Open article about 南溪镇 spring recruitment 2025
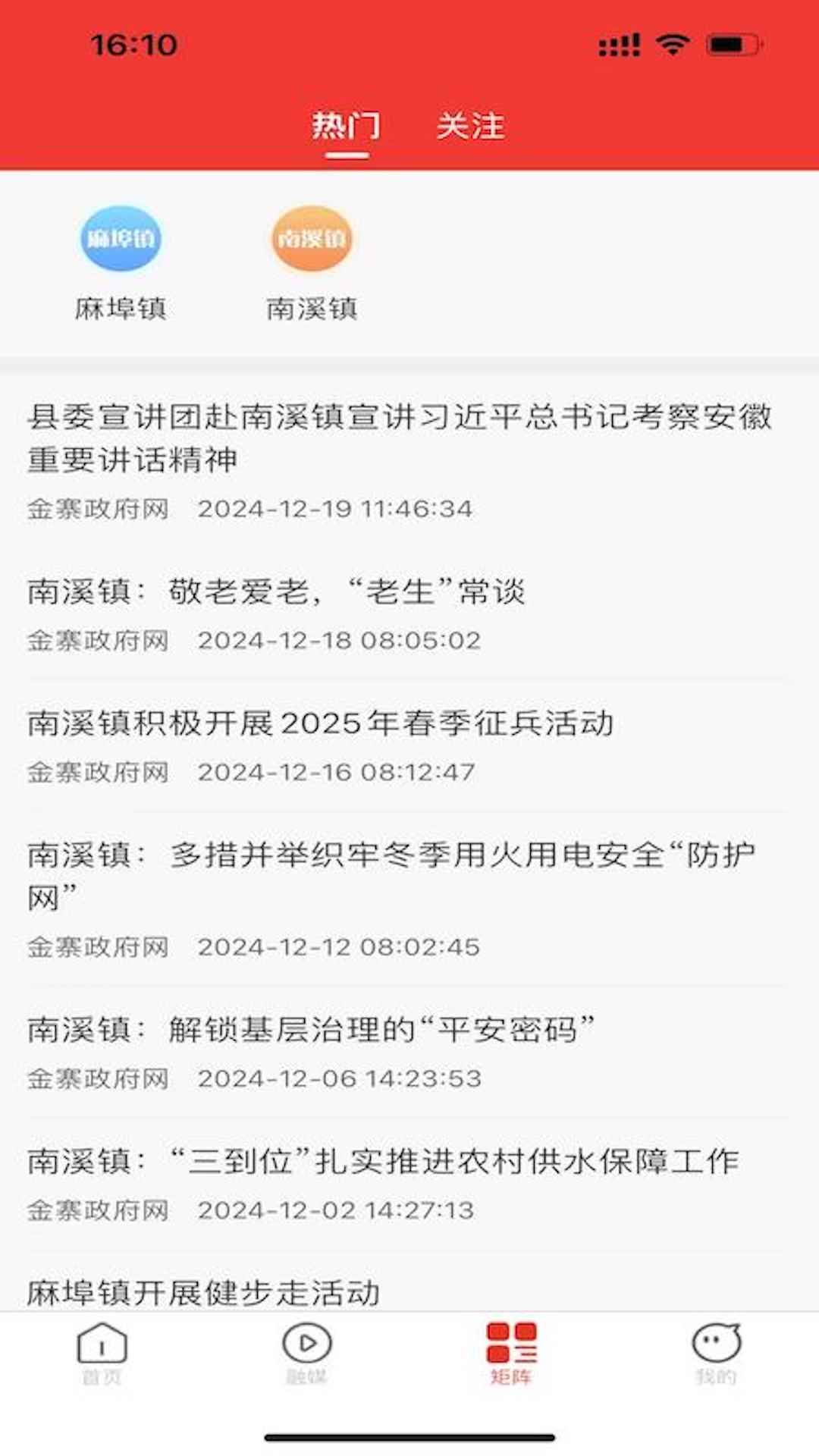This screenshot has width=819, height=1456. click(x=322, y=724)
